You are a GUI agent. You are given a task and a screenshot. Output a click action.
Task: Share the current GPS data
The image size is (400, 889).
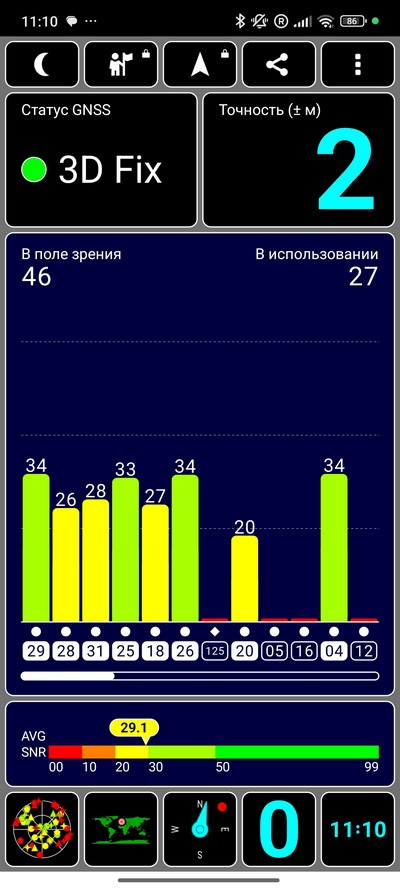click(x=279, y=64)
